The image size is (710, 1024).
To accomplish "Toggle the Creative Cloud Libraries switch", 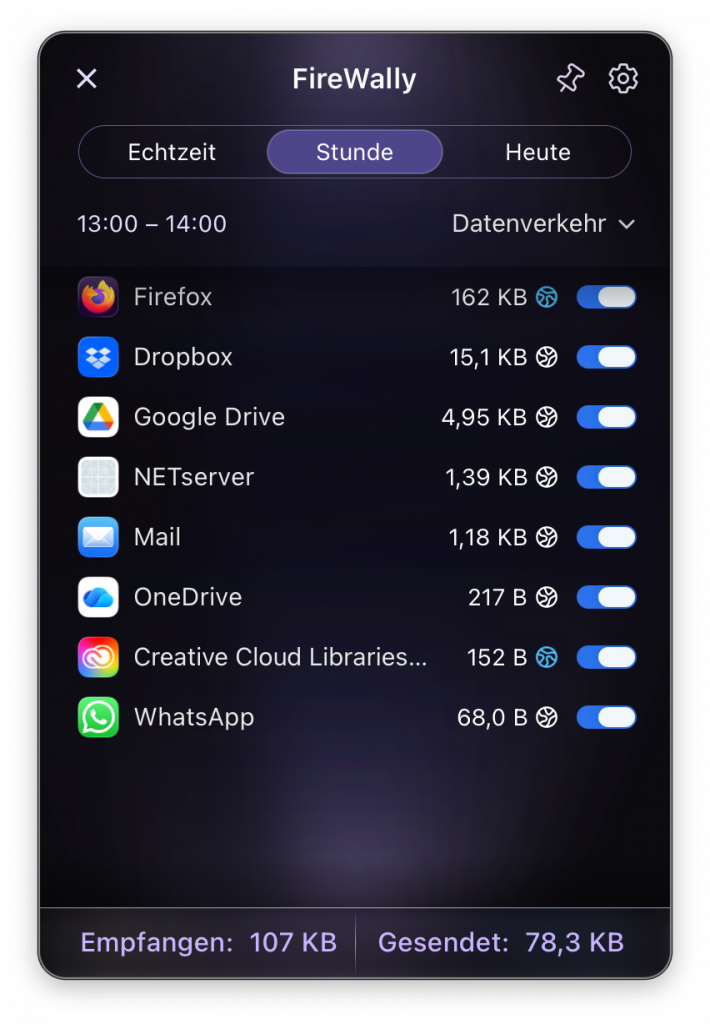I will coord(606,657).
